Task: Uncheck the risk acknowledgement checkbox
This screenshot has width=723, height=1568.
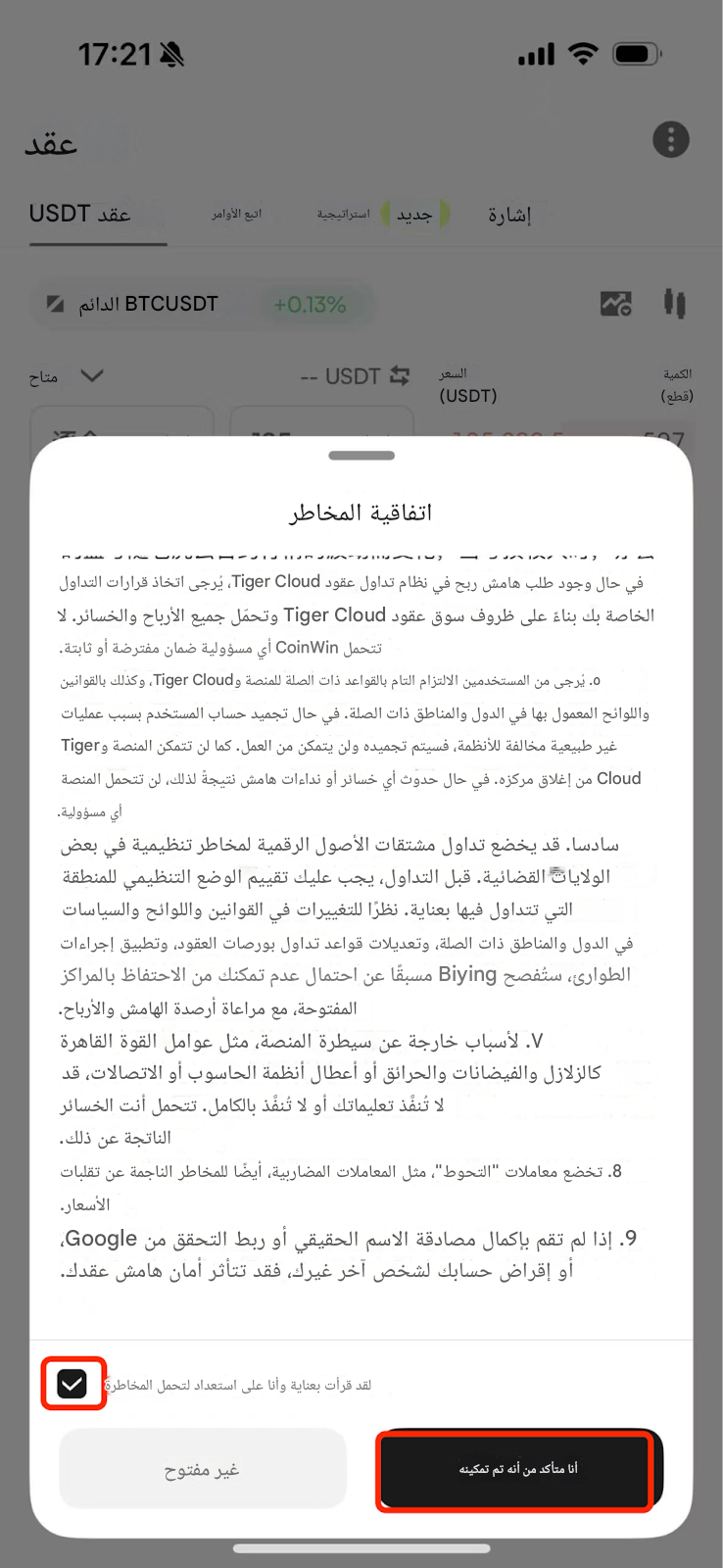Action: click(x=72, y=1384)
